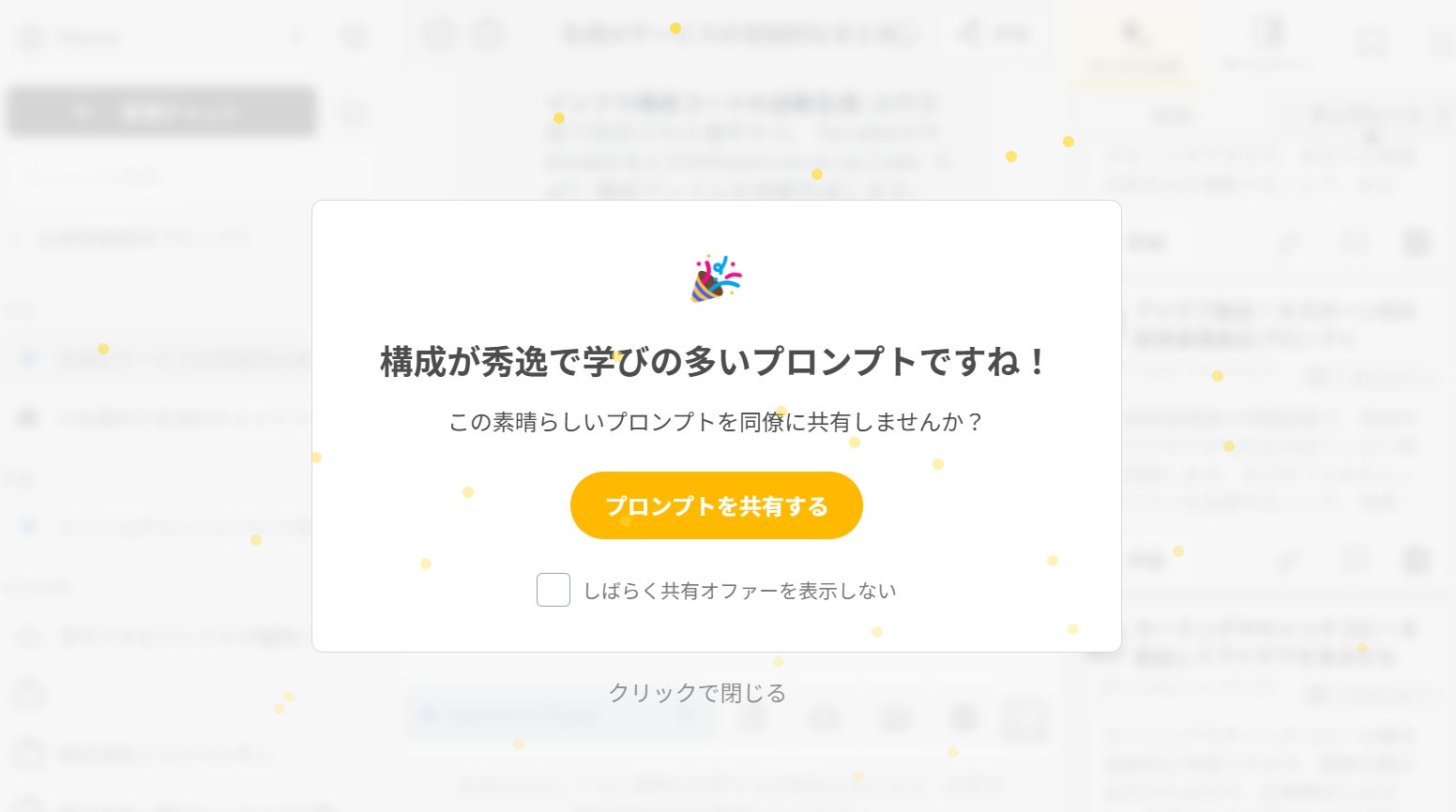The height and width of the screenshot is (812, 1456).
Task: Check しばらく共有オファーを表示しない checkbox
Action: [x=554, y=590]
